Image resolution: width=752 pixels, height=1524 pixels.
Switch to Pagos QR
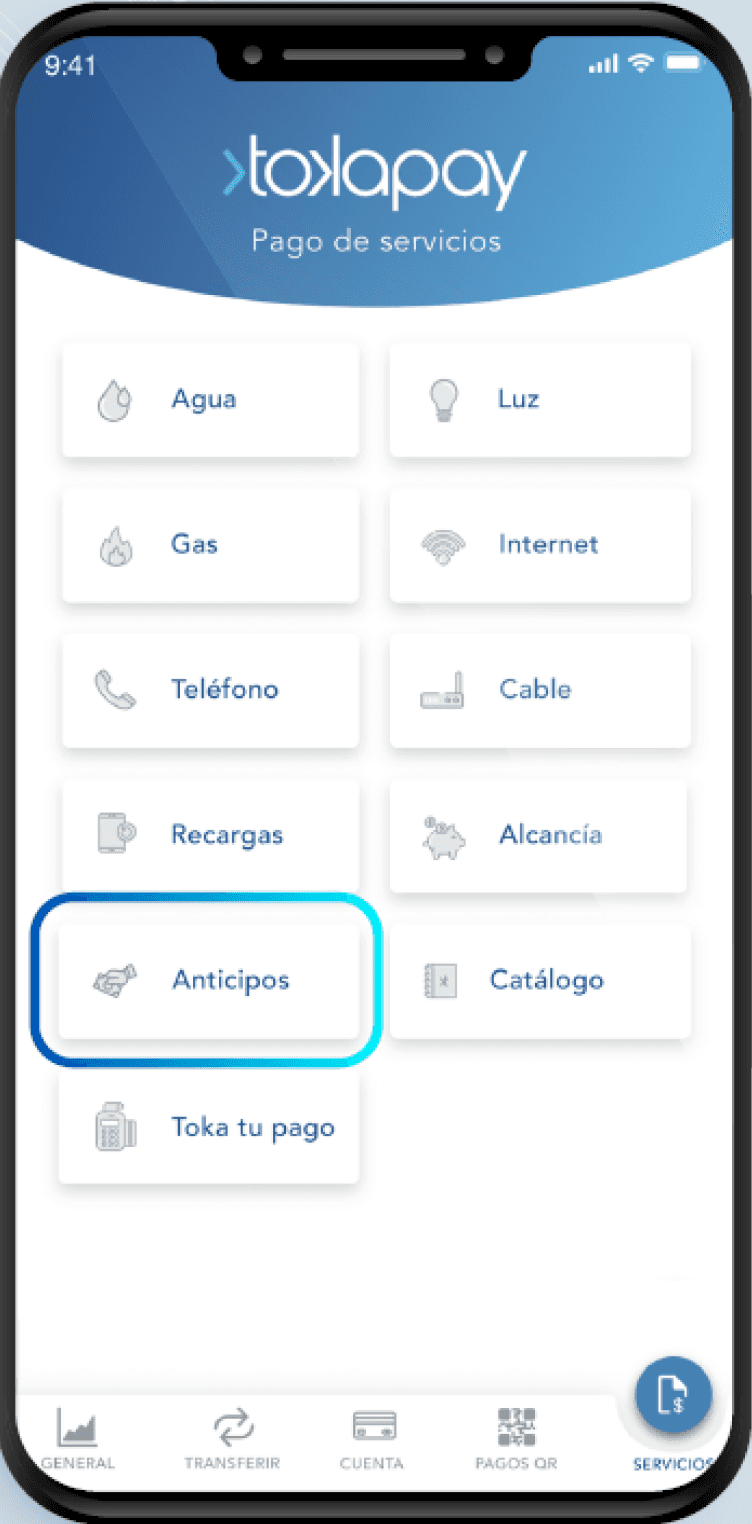(x=516, y=1438)
